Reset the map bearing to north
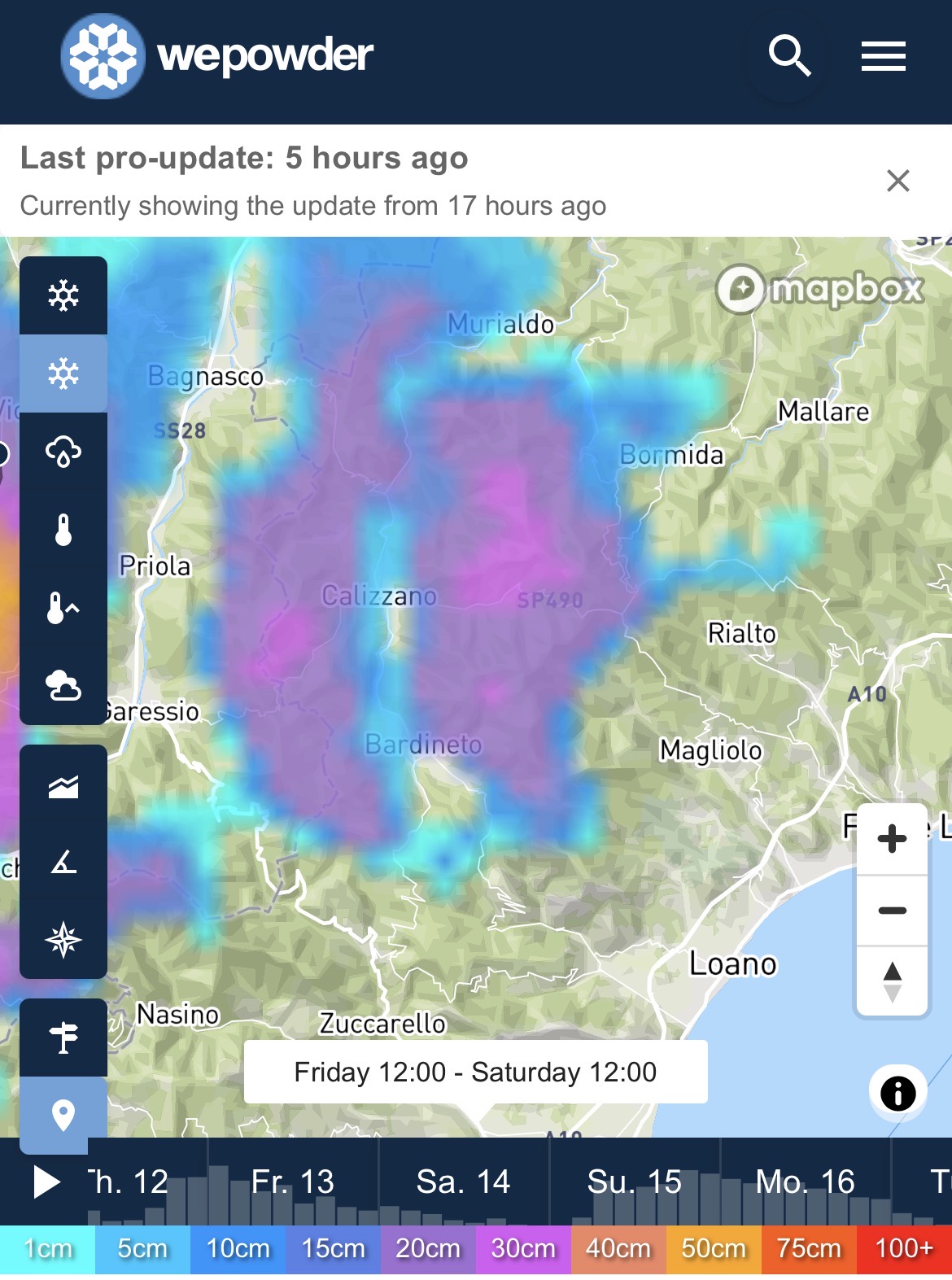Viewport: 952px width, 1280px height. (x=893, y=981)
